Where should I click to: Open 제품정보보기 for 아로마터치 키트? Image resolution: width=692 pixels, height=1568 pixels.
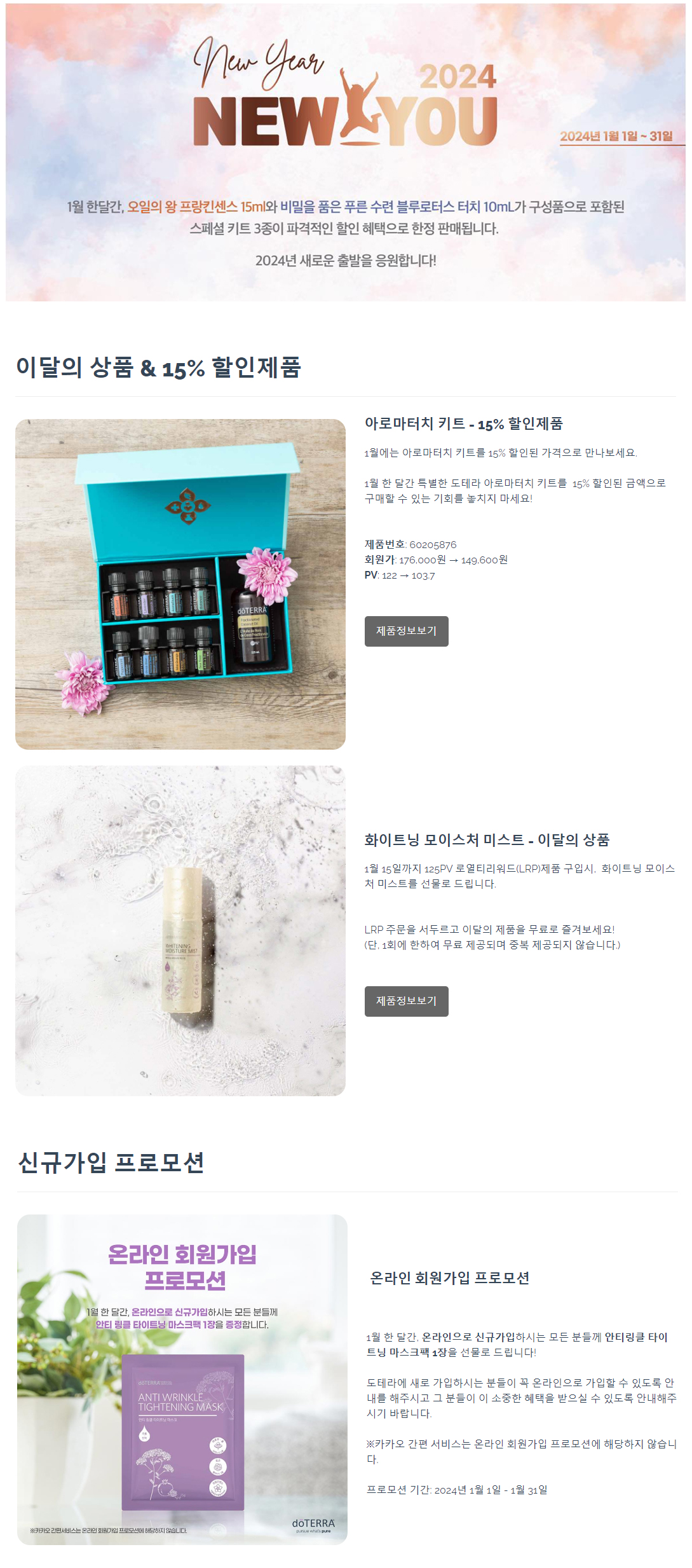coord(406,631)
